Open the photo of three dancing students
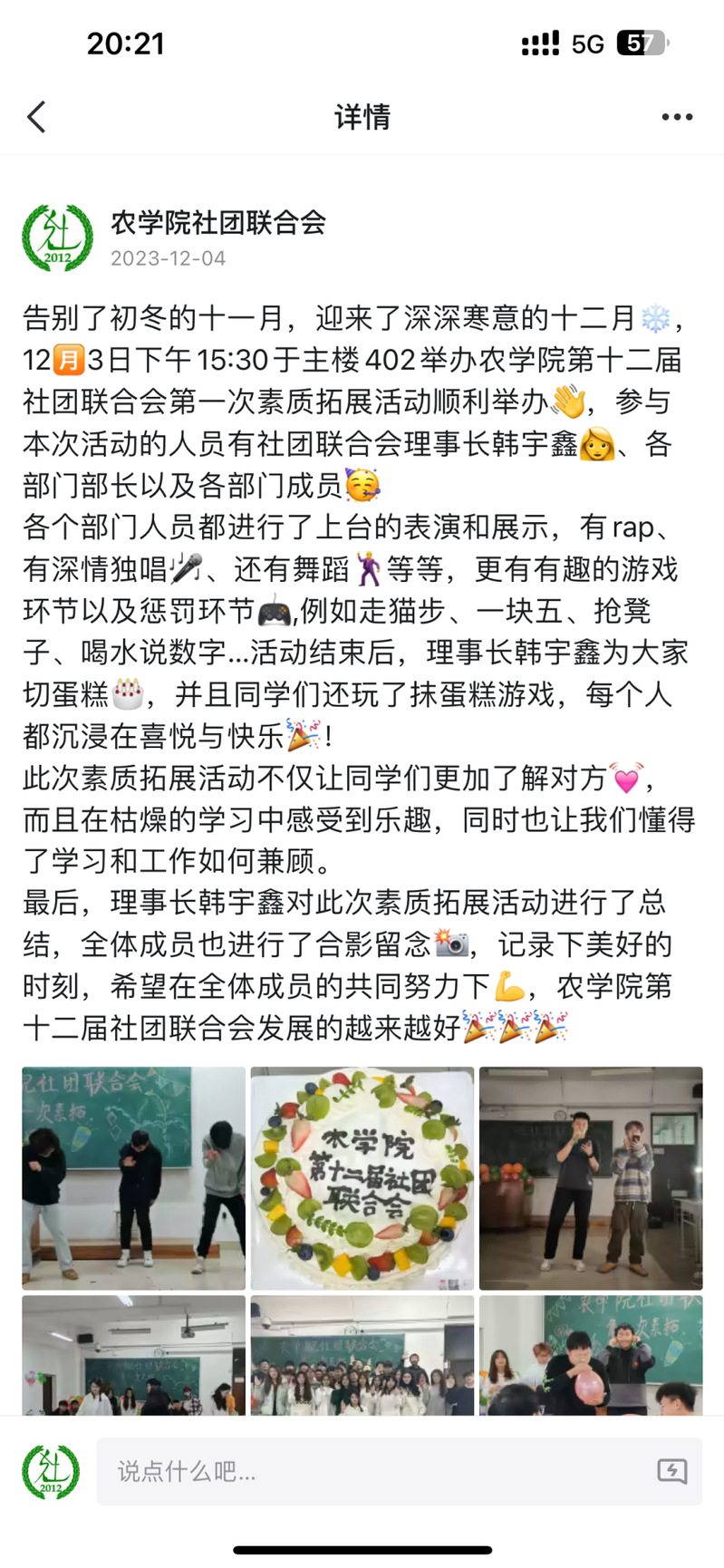The height and width of the screenshot is (1568, 724). [133, 1177]
